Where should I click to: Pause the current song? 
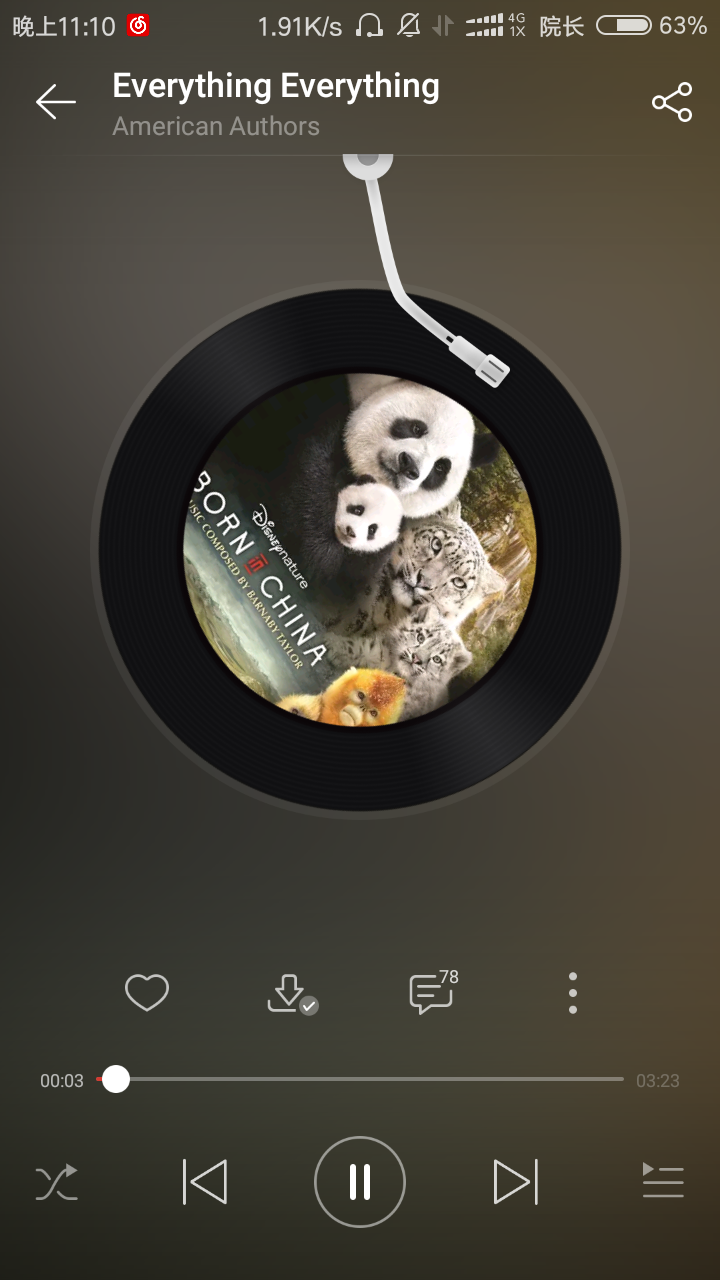tap(360, 1182)
